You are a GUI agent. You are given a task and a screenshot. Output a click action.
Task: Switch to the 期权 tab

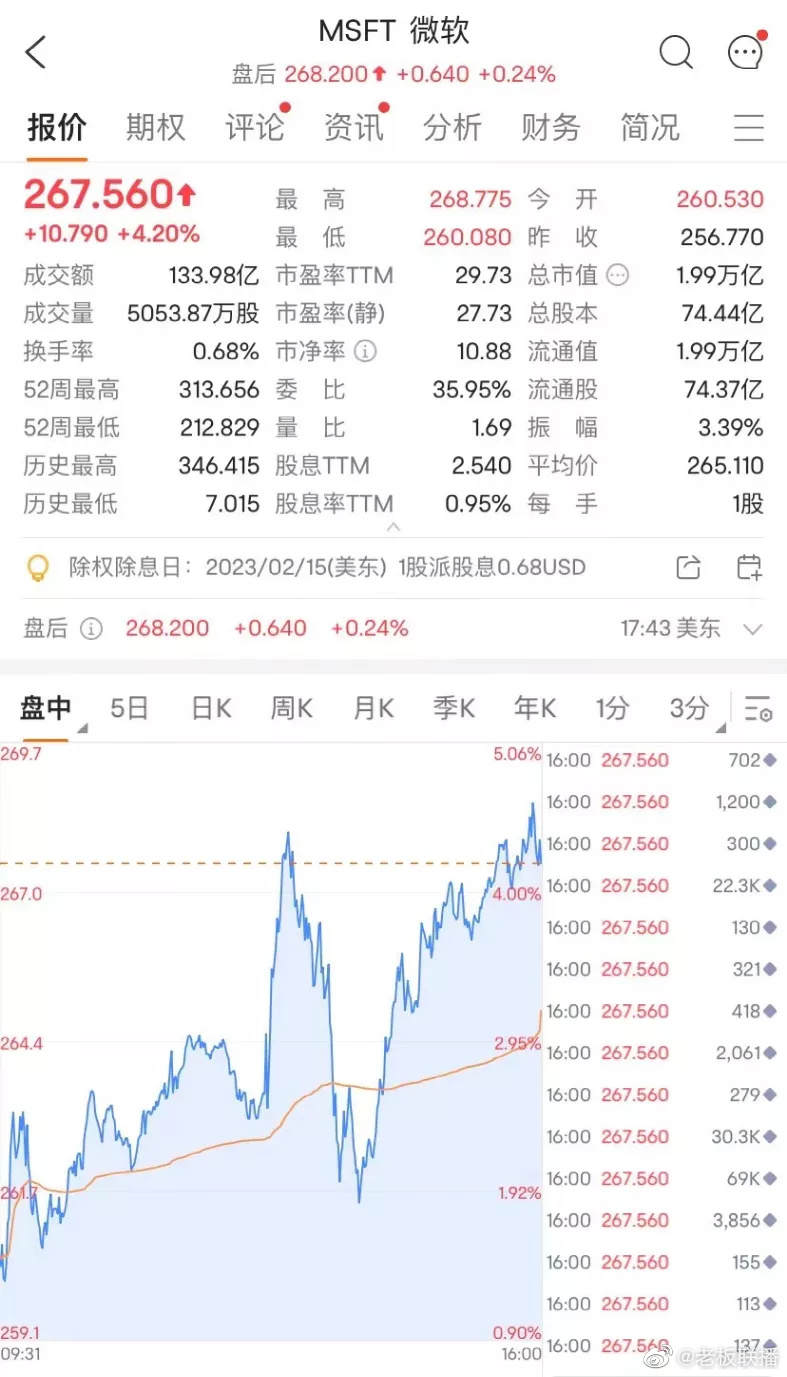[x=155, y=128]
